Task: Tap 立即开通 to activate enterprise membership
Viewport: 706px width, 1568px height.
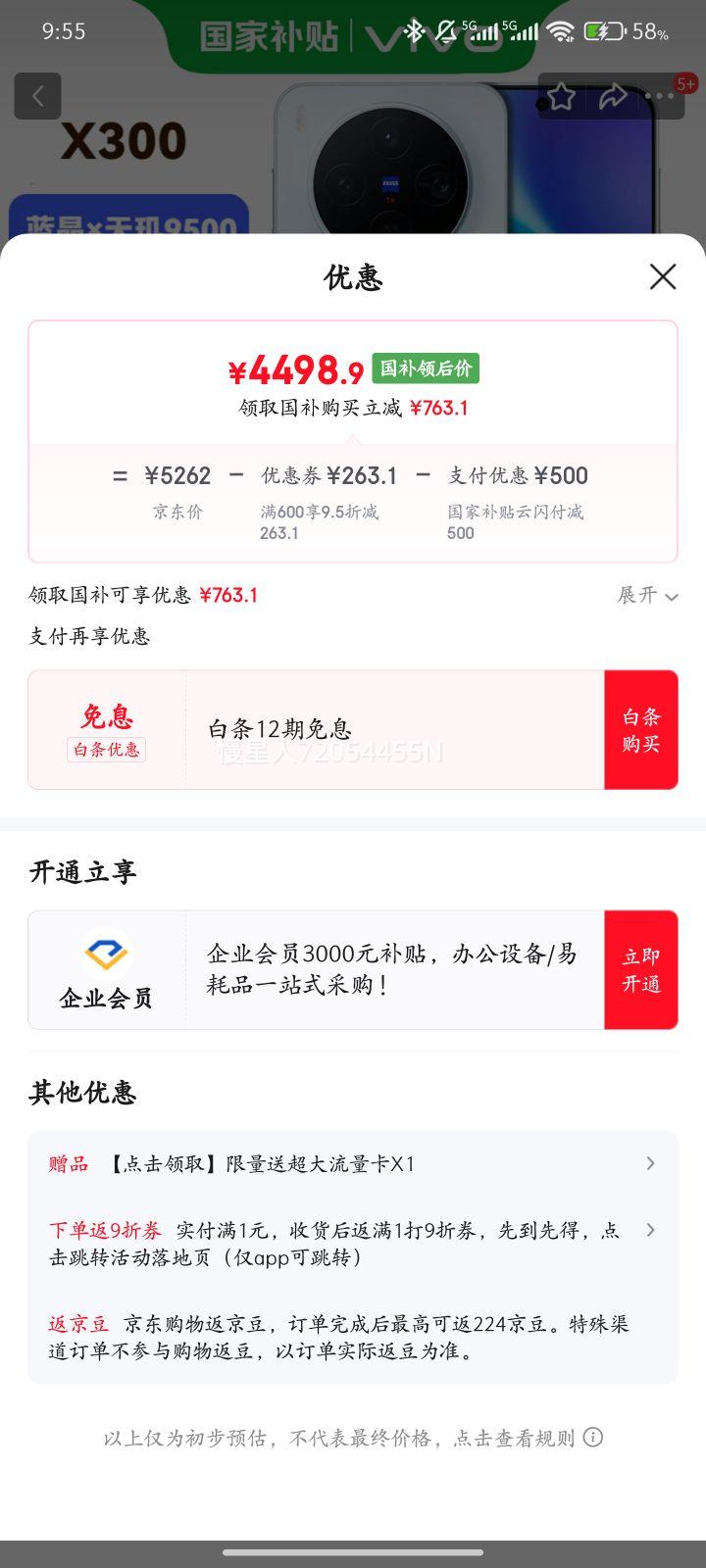Action: [x=641, y=968]
